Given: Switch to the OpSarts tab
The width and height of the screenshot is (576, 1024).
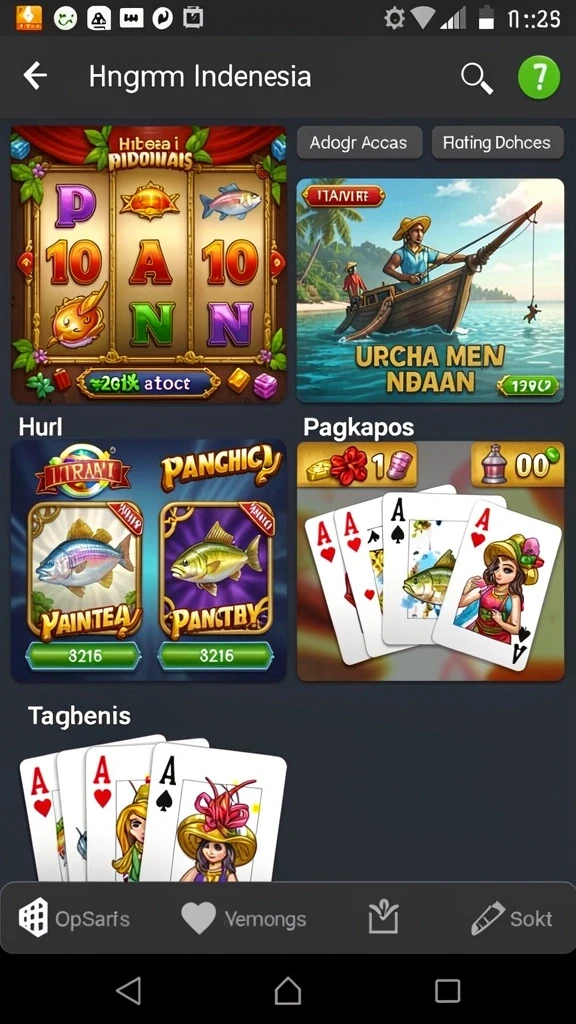Looking at the screenshot, I should pos(74,919).
